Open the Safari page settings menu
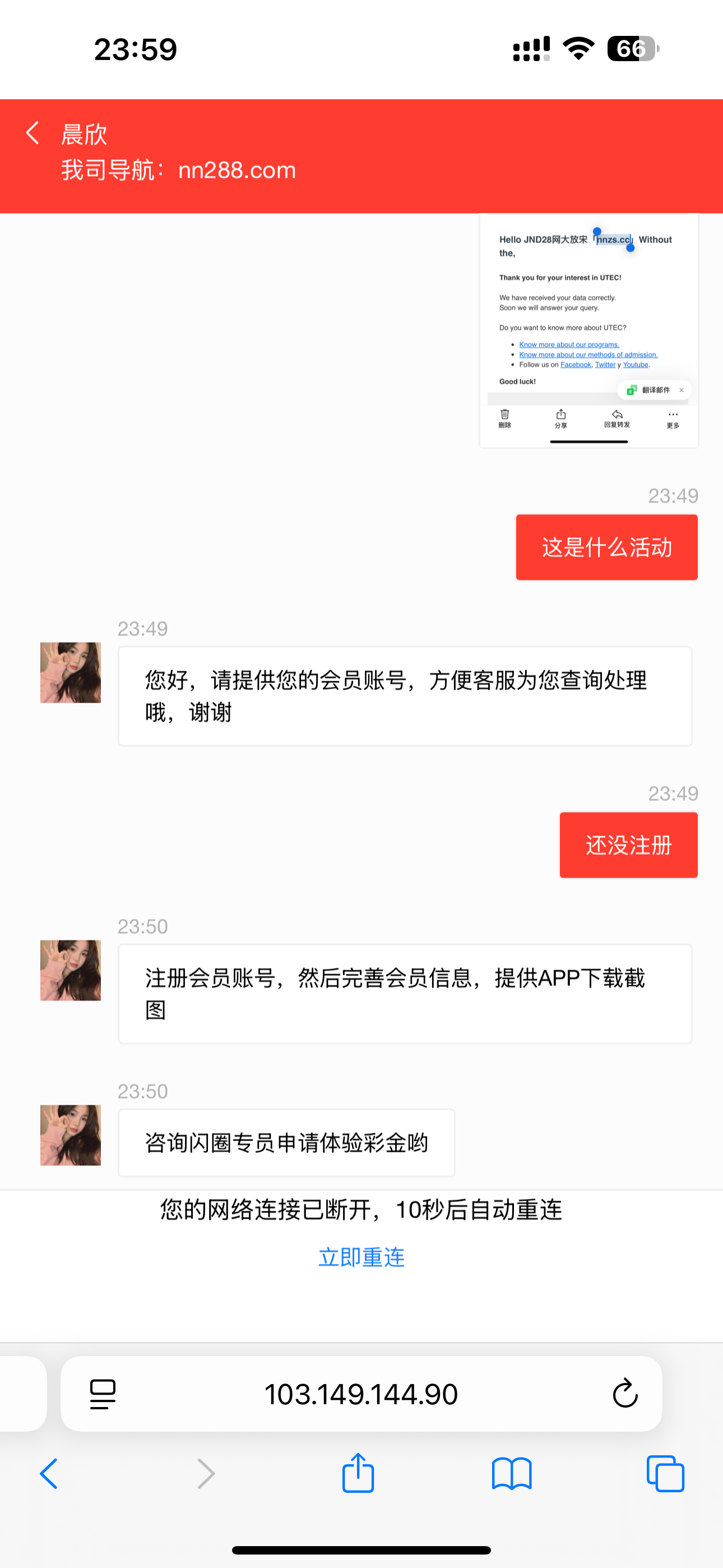This screenshot has width=723, height=1568. [x=103, y=1394]
